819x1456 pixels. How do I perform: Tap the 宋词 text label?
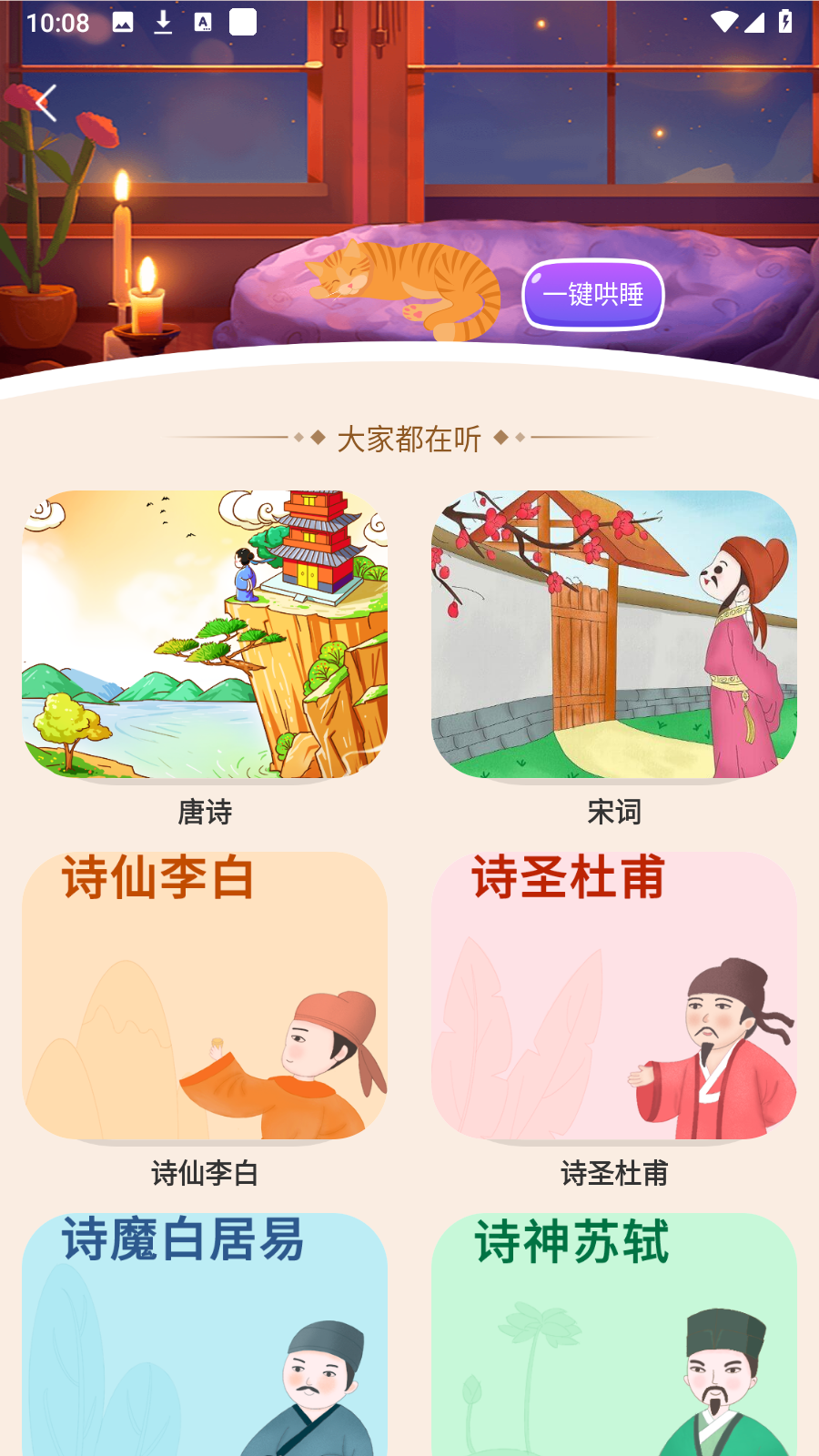tap(614, 813)
